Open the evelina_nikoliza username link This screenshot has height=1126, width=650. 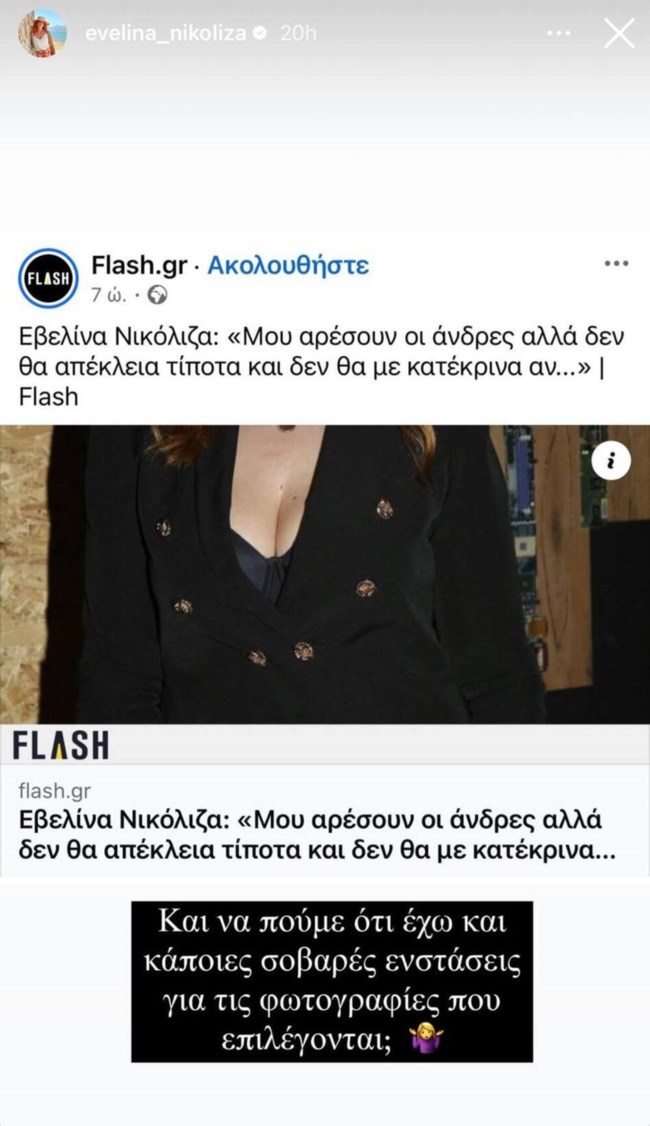pos(160,33)
